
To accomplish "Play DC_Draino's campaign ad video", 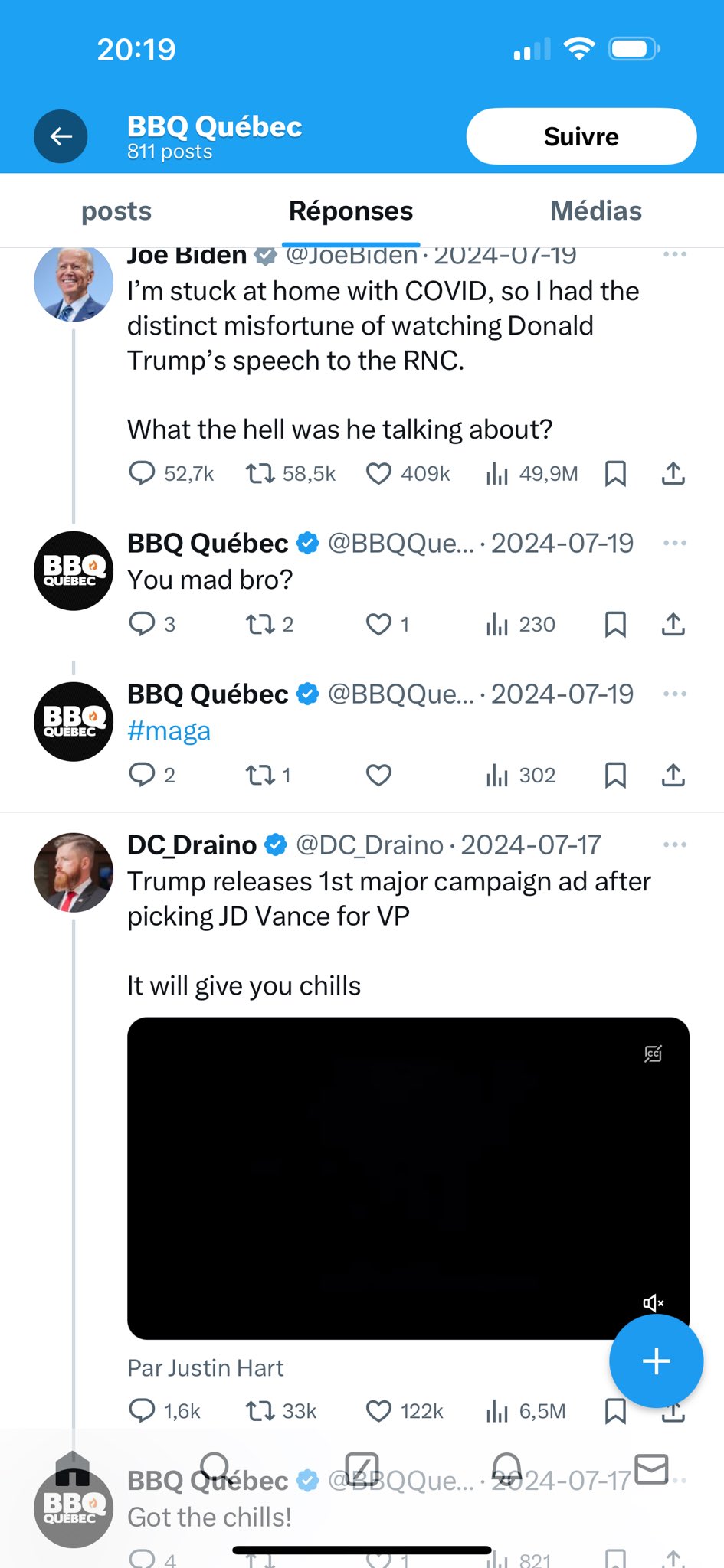I will coord(408,1178).
